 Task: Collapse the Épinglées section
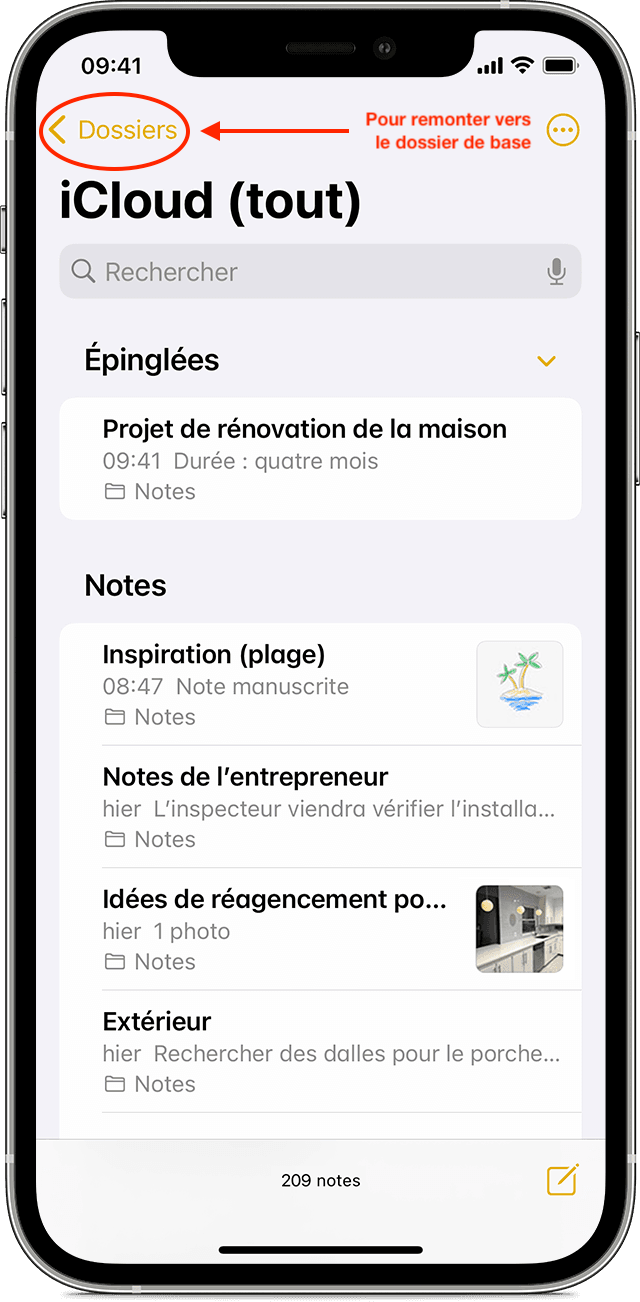tap(546, 361)
